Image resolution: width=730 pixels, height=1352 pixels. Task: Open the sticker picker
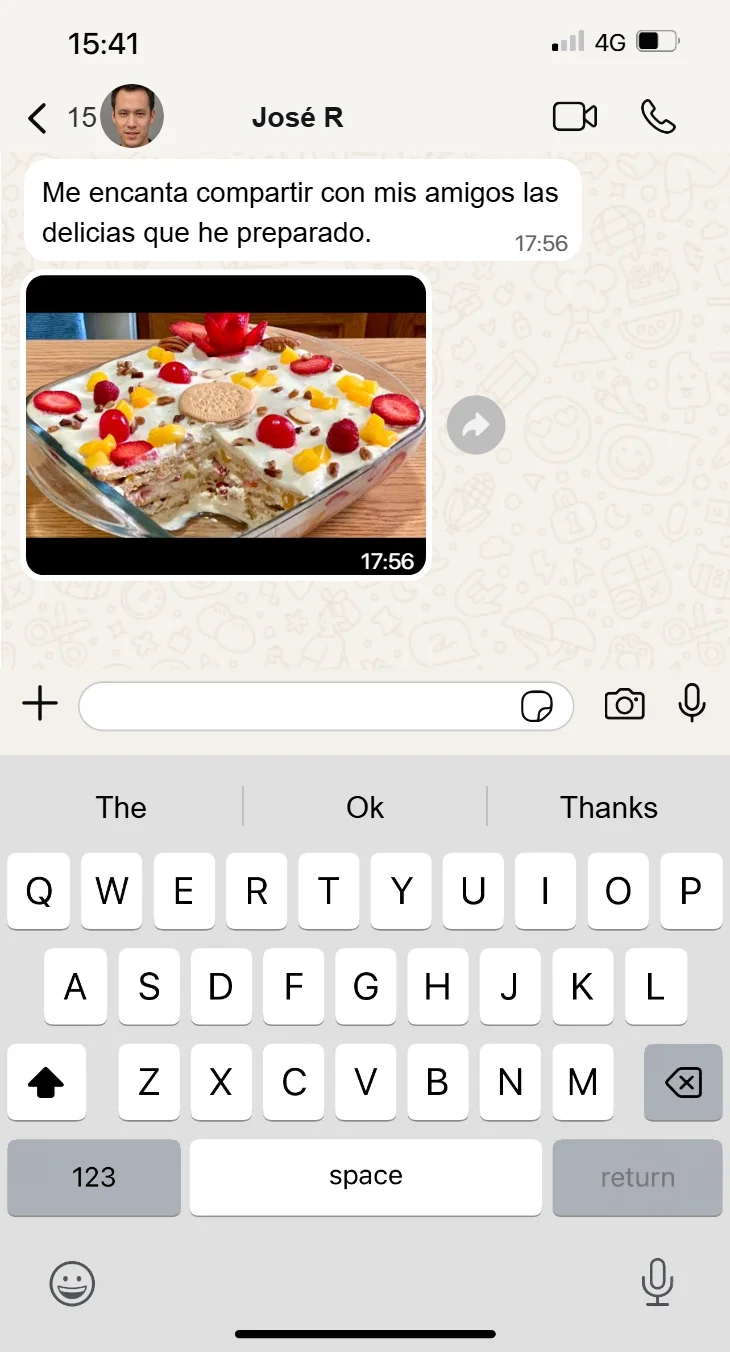point(537,707)
